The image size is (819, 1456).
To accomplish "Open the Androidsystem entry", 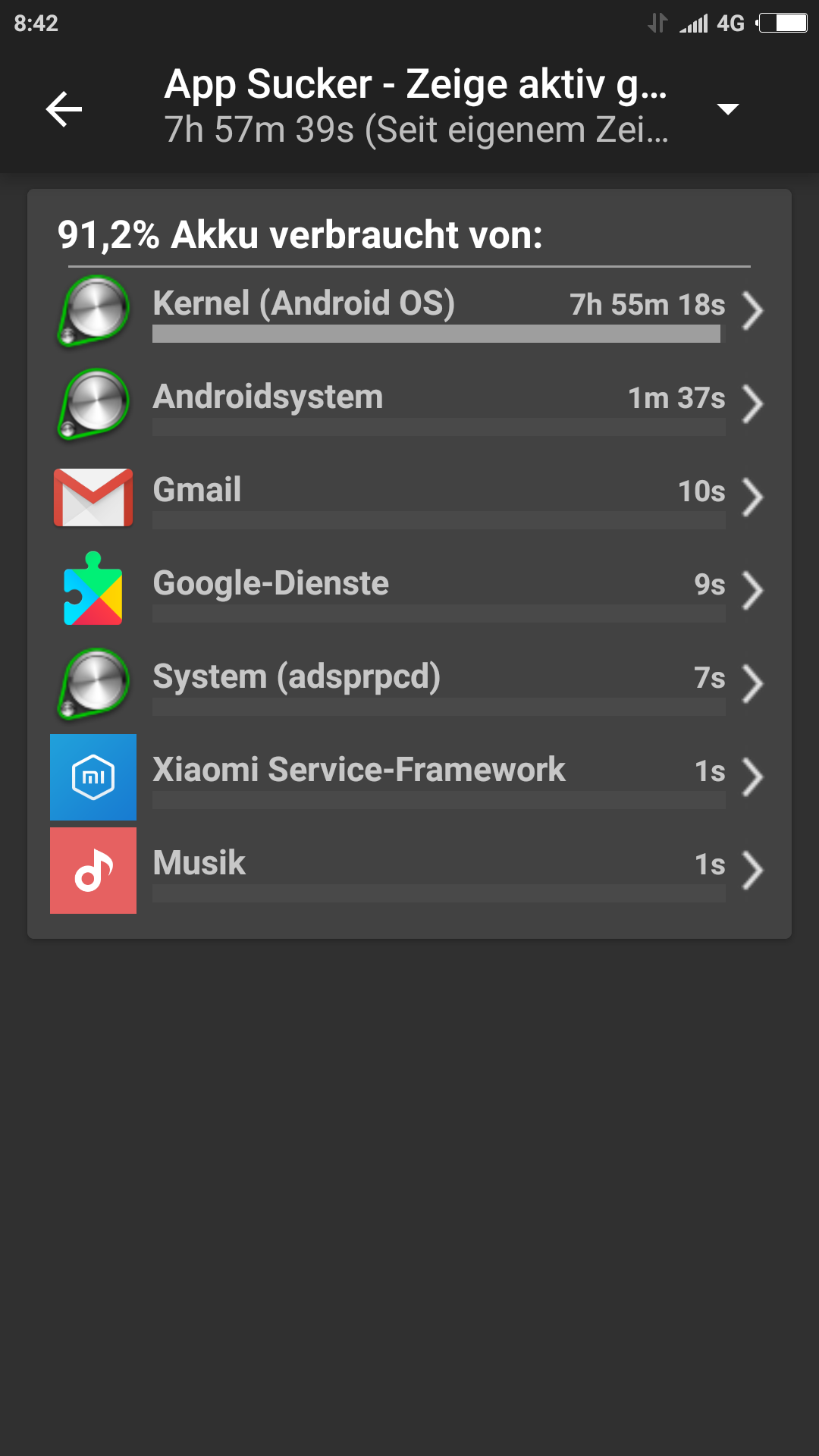I will (409, 404).
